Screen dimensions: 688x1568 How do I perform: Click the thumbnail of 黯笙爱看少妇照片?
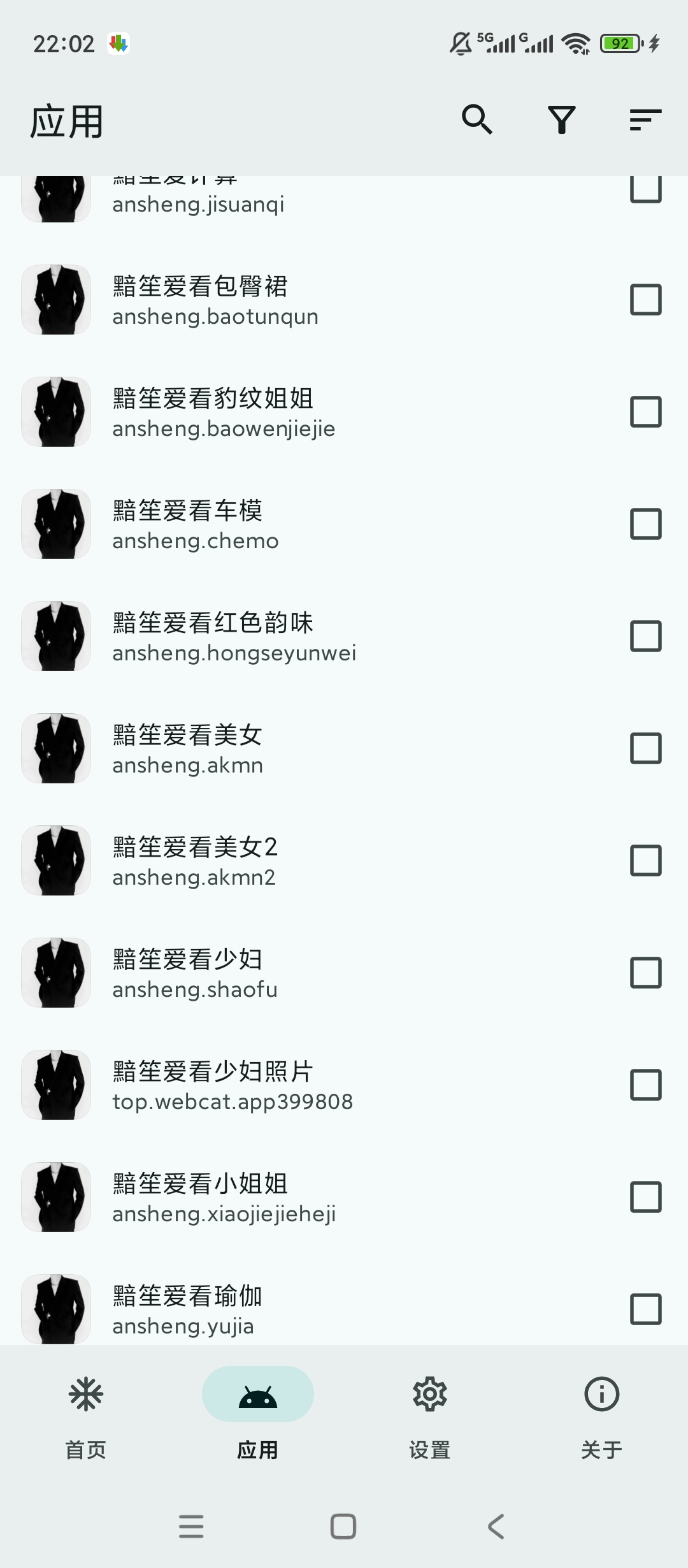[56, 1085]
